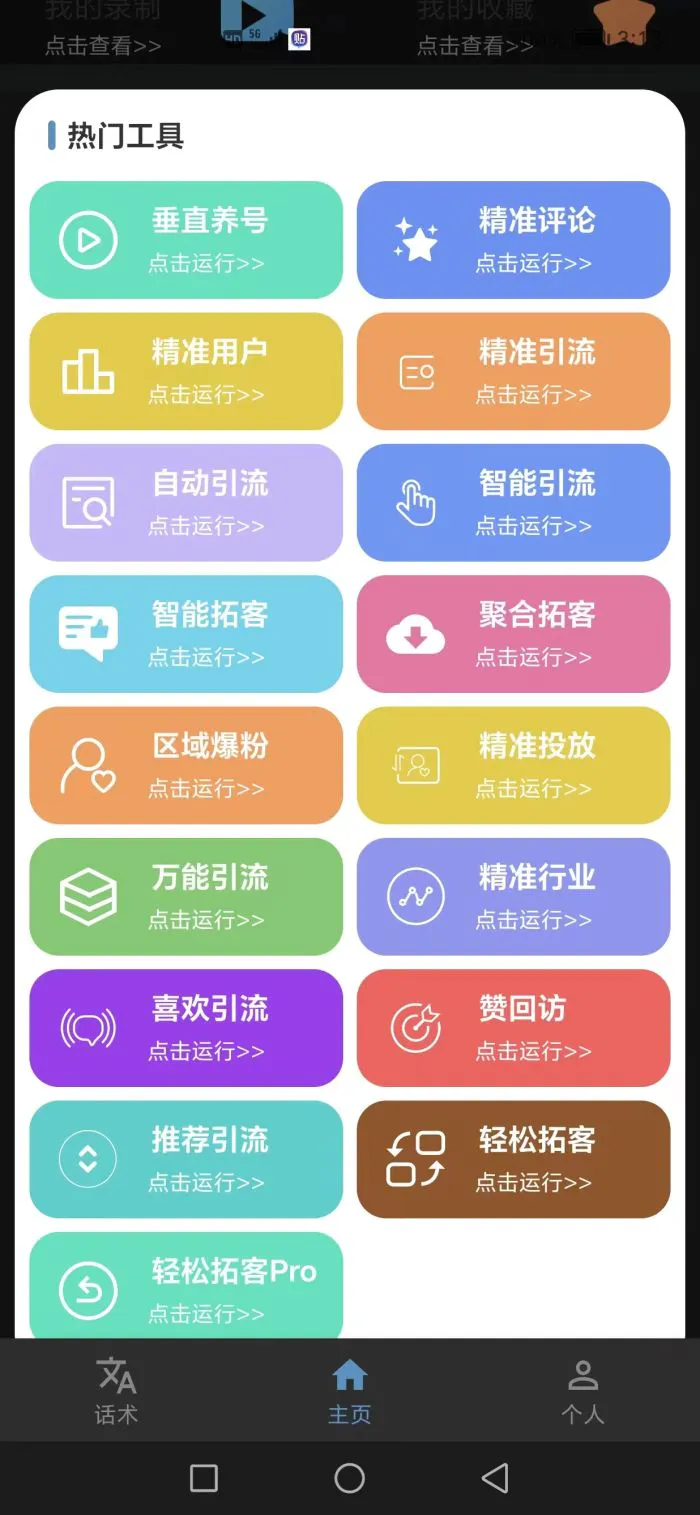This screenshot has width=700, height=1515.
Task: Launch the 区域爆粉 tool
Action: point(186,765)
